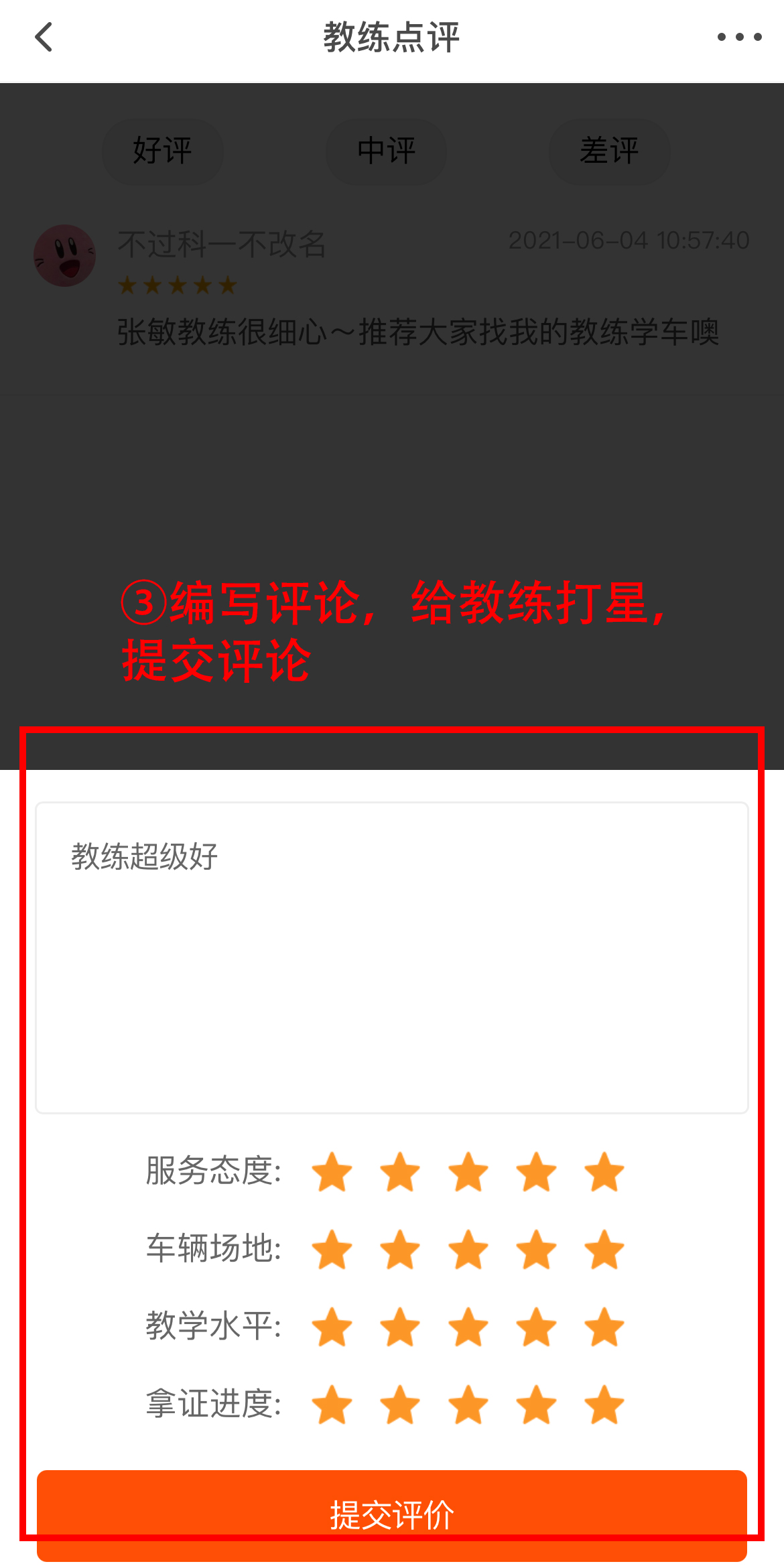Submit the review with 提交评价
784x1568 pixels.
click(x=391, y=1514)
